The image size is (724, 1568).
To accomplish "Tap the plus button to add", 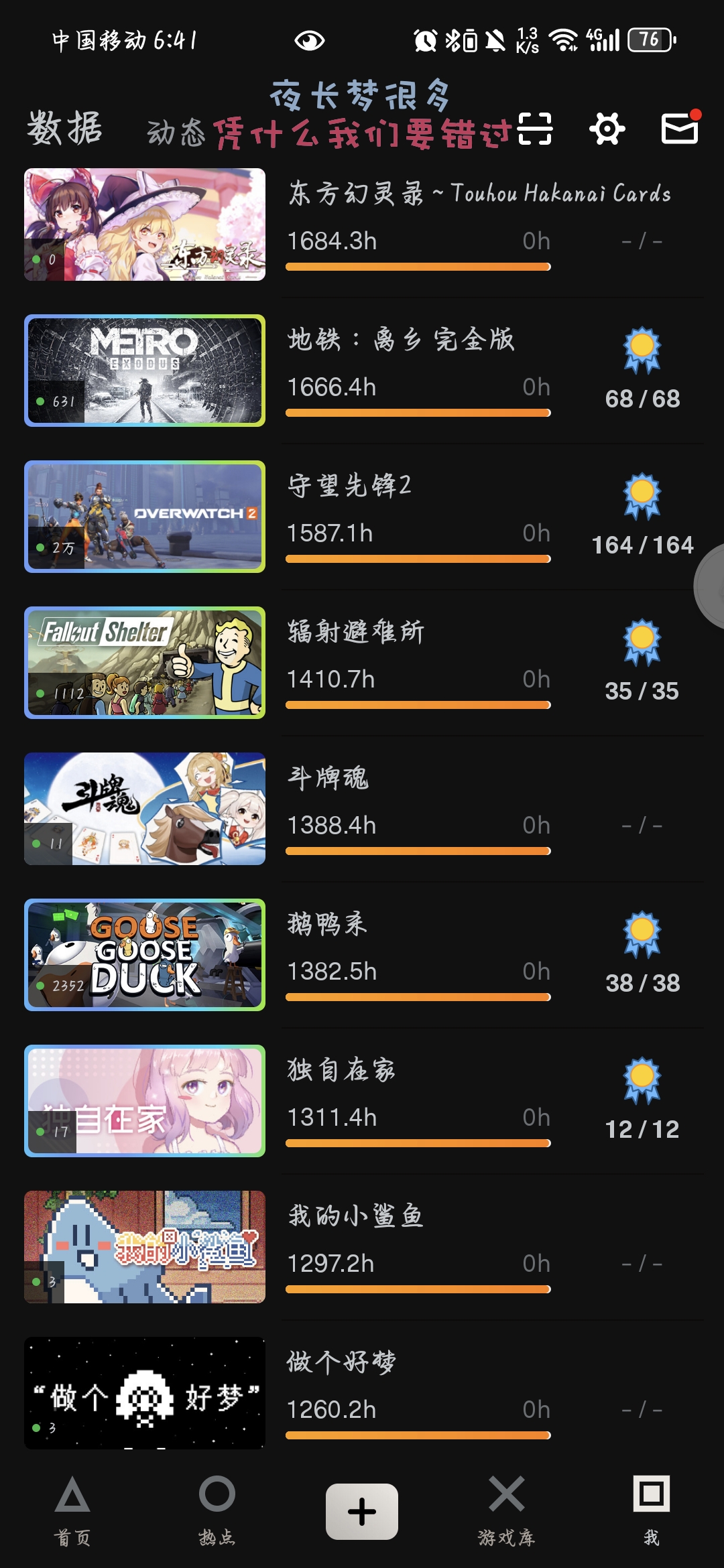I will click(x=362, y=1511).
